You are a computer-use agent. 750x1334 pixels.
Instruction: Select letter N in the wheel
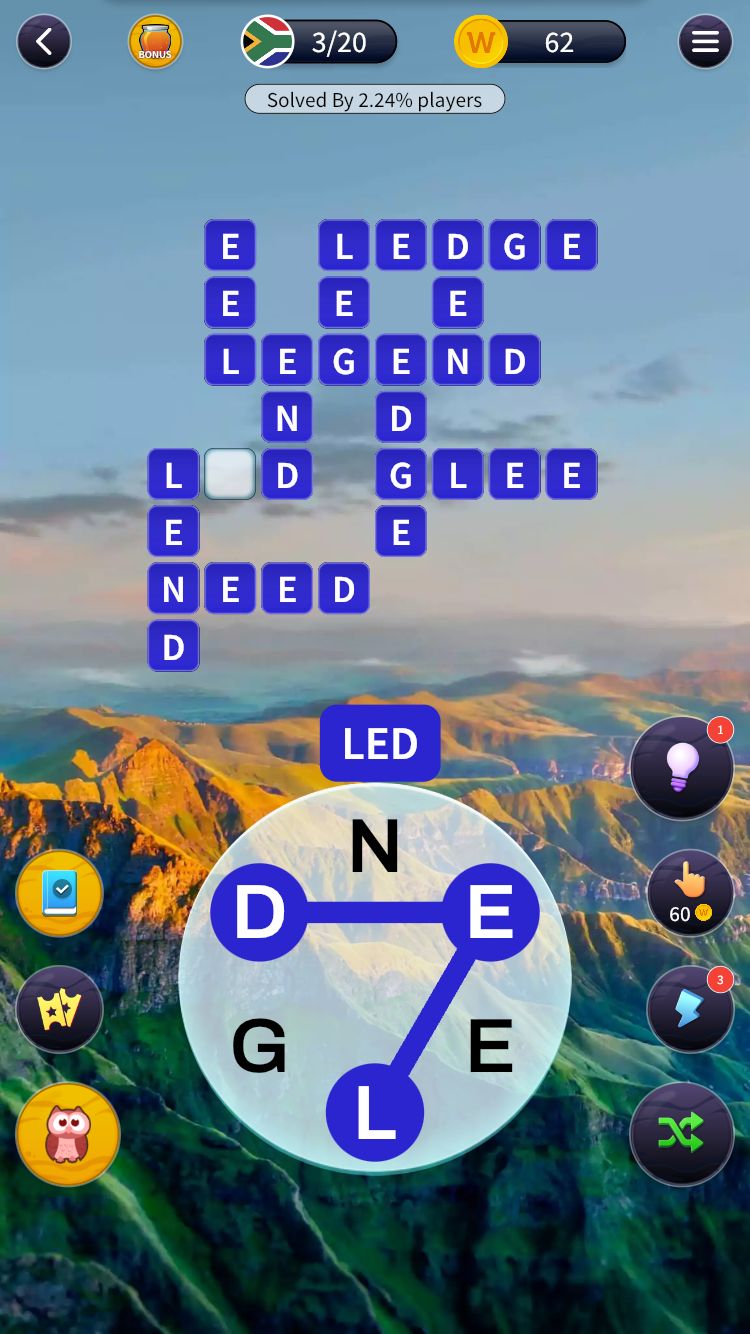[x=375, y=847]
